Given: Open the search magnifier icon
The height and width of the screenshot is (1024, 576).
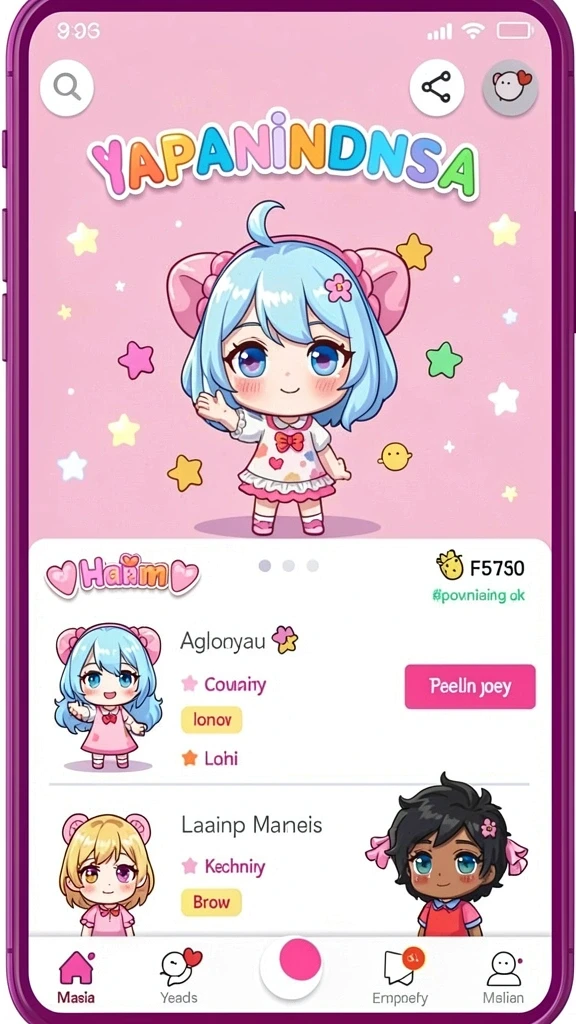Looking at the screenshot, I should pyautogui.click(x=67, y=88).
